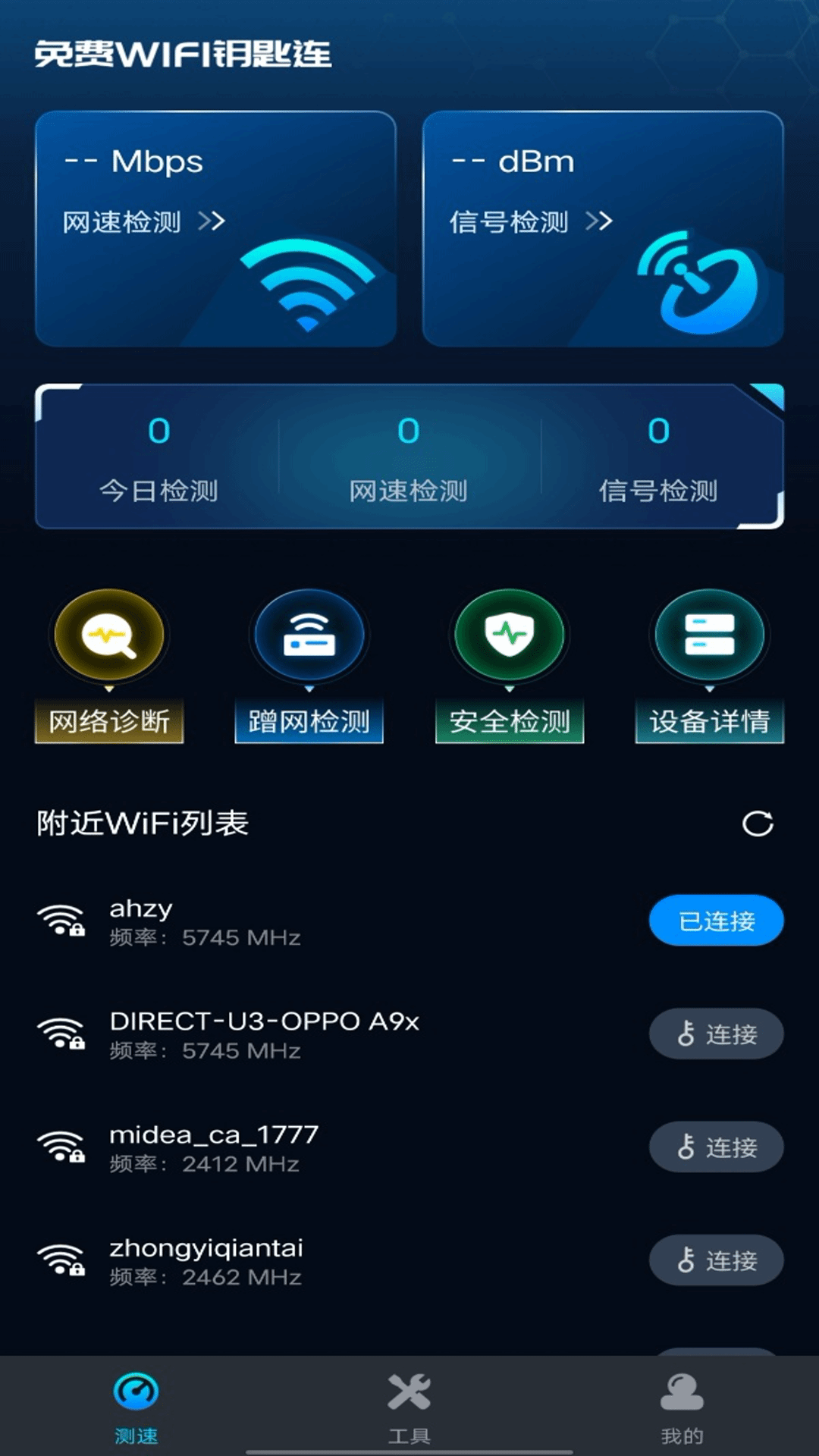Connect to zhongyiqiantai network
This screenshot has height=1456, width=819.
point(716,1260)
